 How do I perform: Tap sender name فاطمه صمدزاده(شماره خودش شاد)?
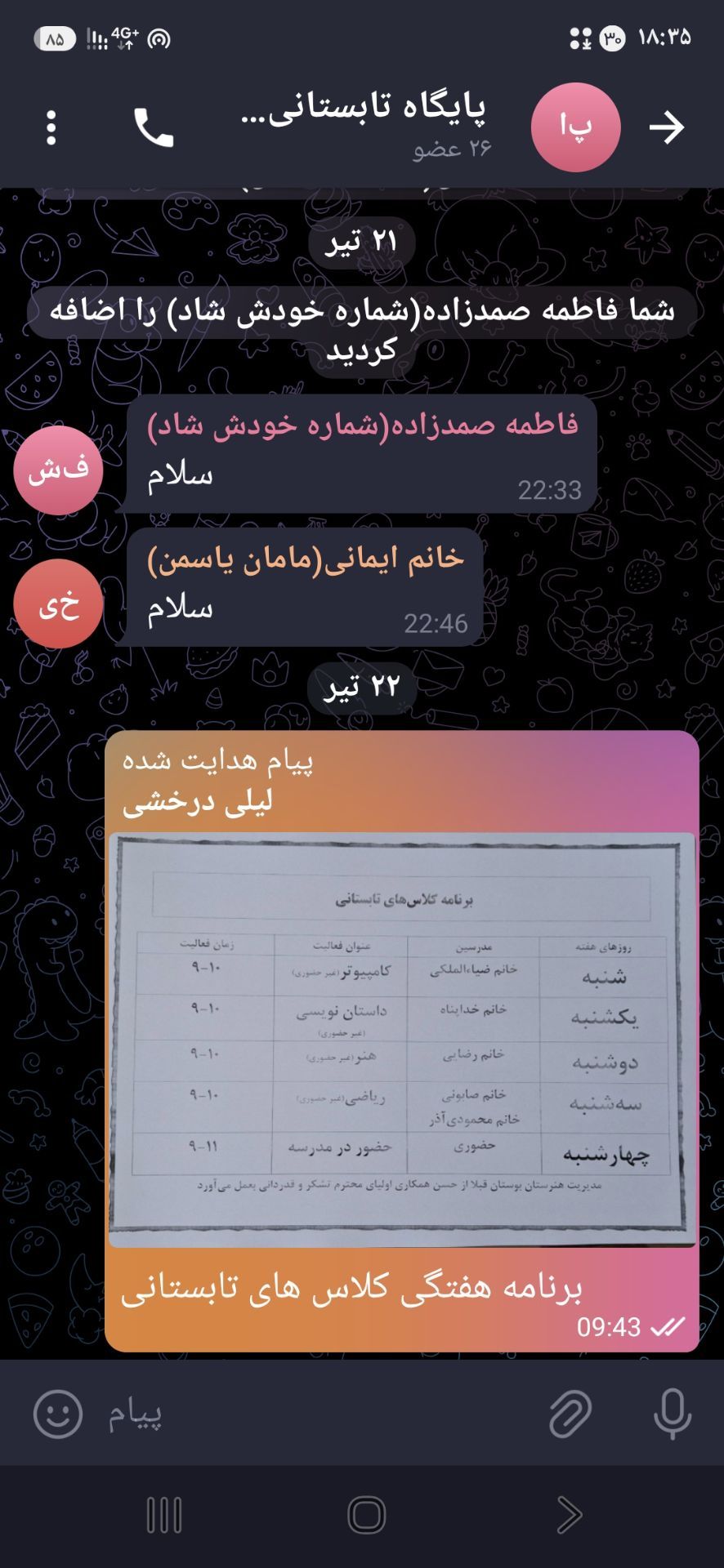[363, 425]
